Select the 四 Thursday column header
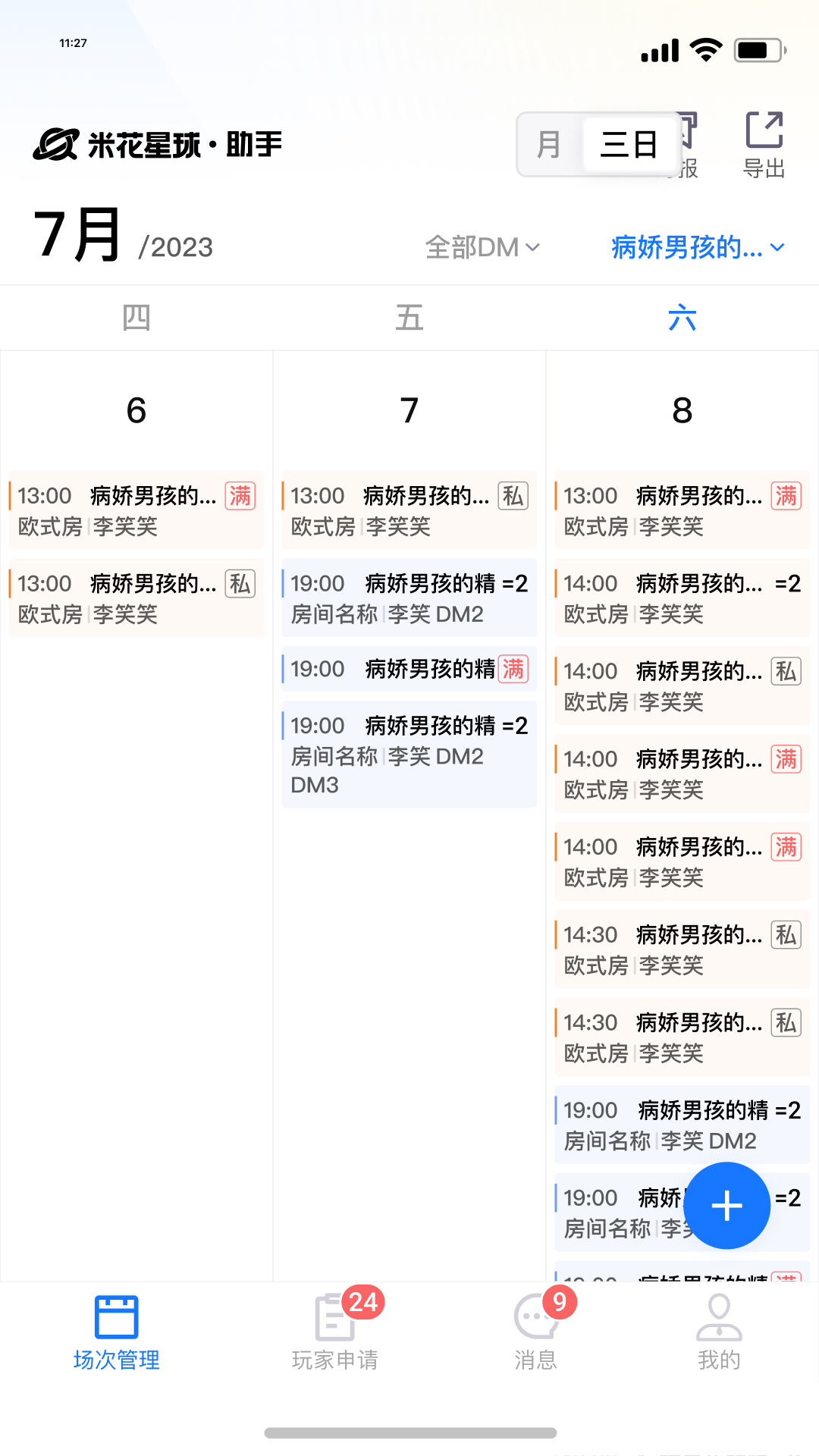This screenshot has height=1456, width=819. [136, 318]
